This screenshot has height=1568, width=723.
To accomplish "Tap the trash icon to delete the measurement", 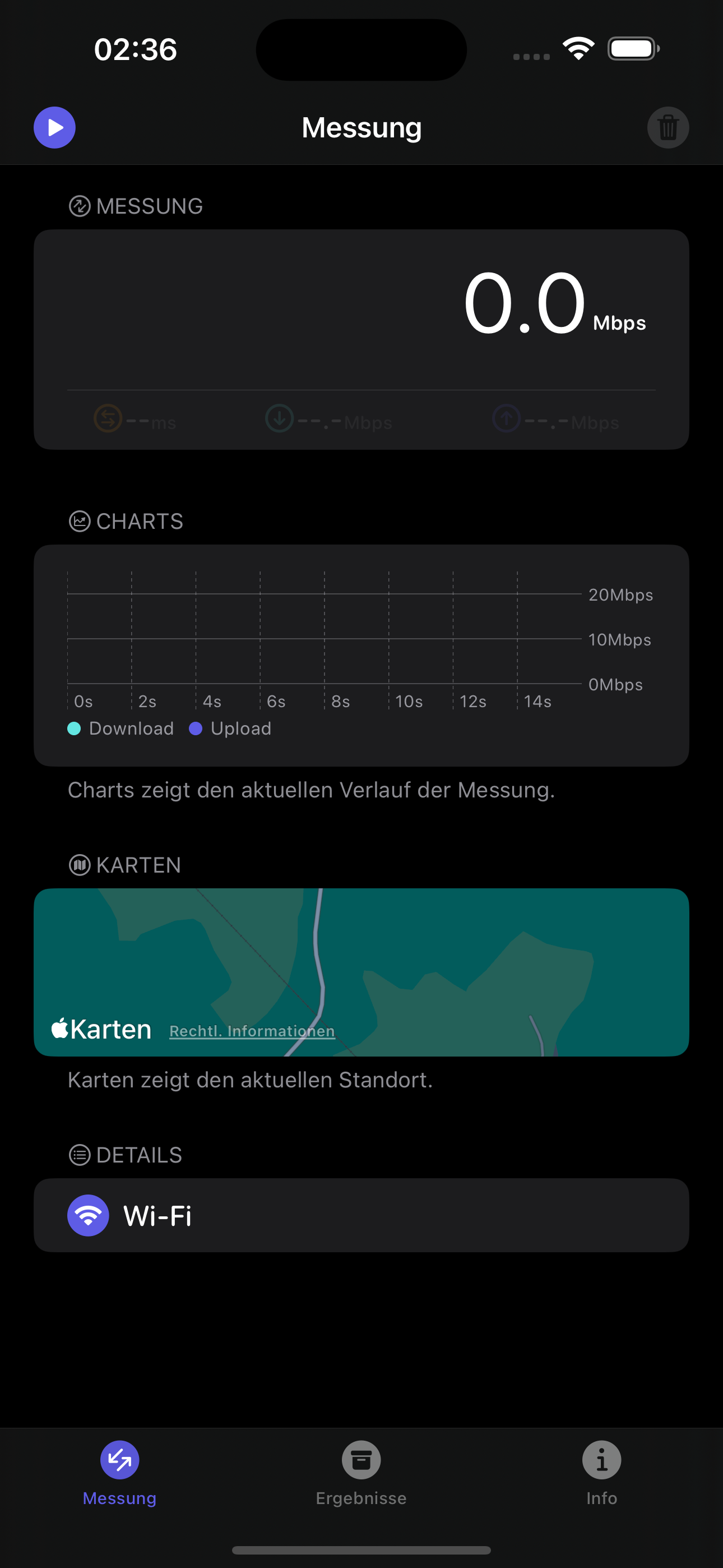I will click(668, 127).
